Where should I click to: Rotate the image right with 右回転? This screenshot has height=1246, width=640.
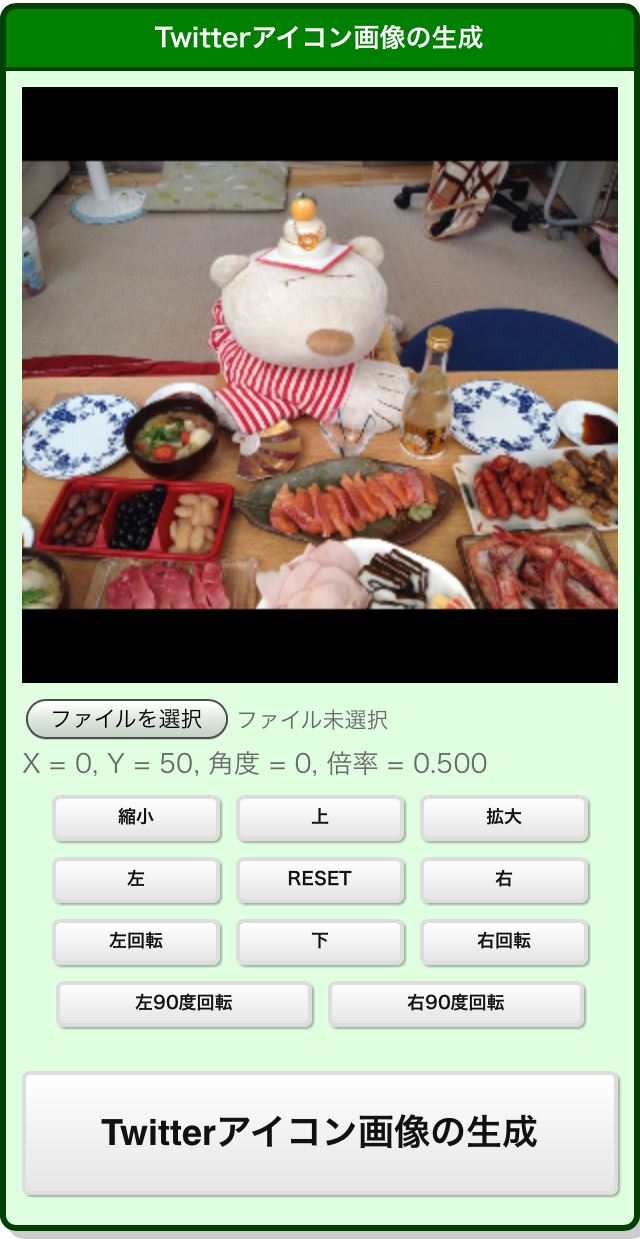coord(504,942)
